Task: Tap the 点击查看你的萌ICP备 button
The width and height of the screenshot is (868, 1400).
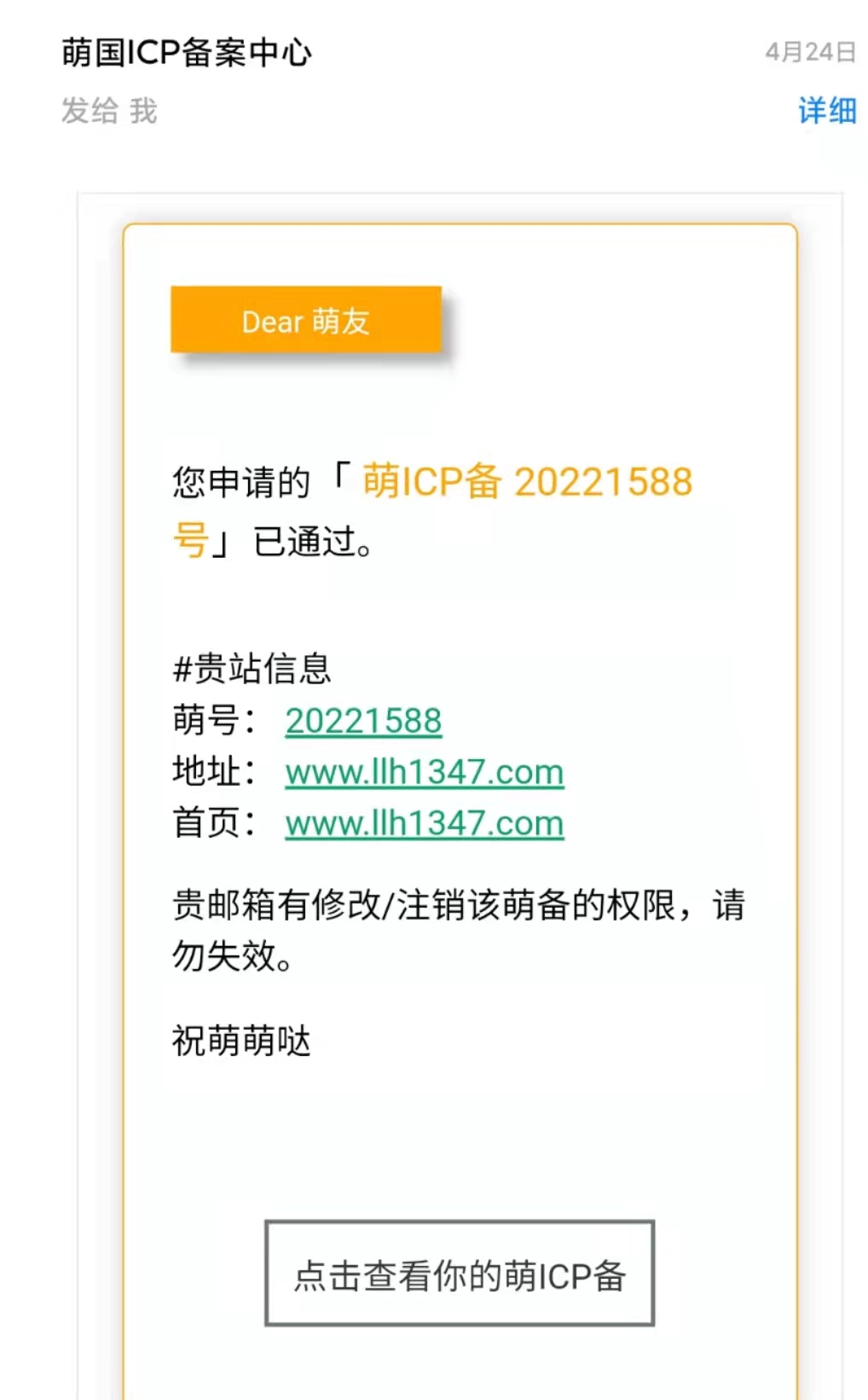Action: (460, 1274)
